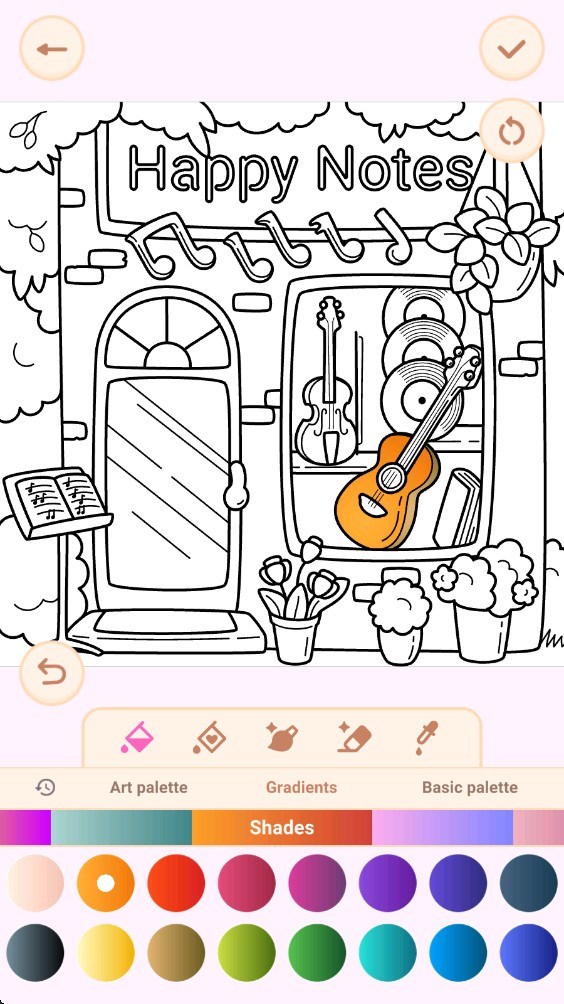Select the paint bucket fill tool
The image size is (564, 1004).
136,738
